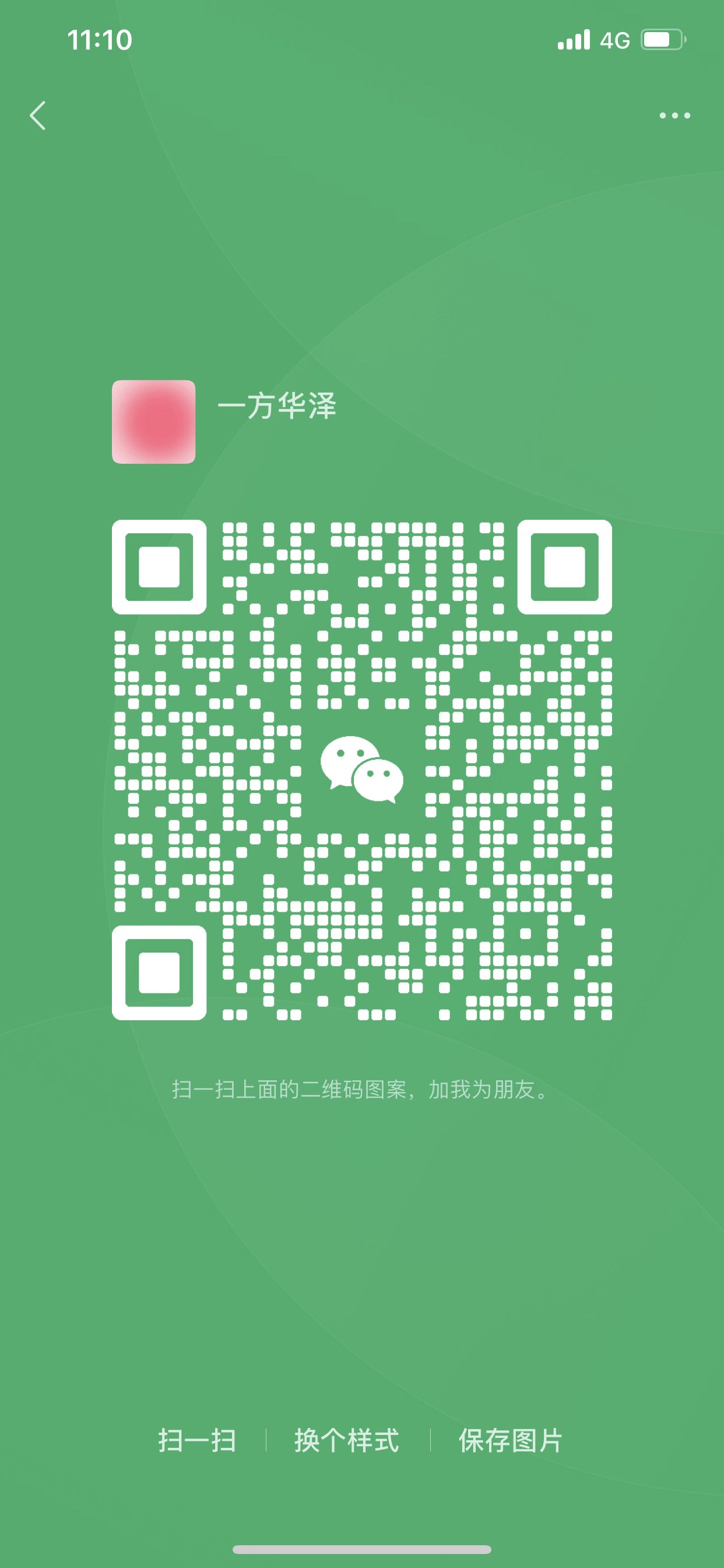Tap 扫一扫 to scan a code

tap(197, 1440)
